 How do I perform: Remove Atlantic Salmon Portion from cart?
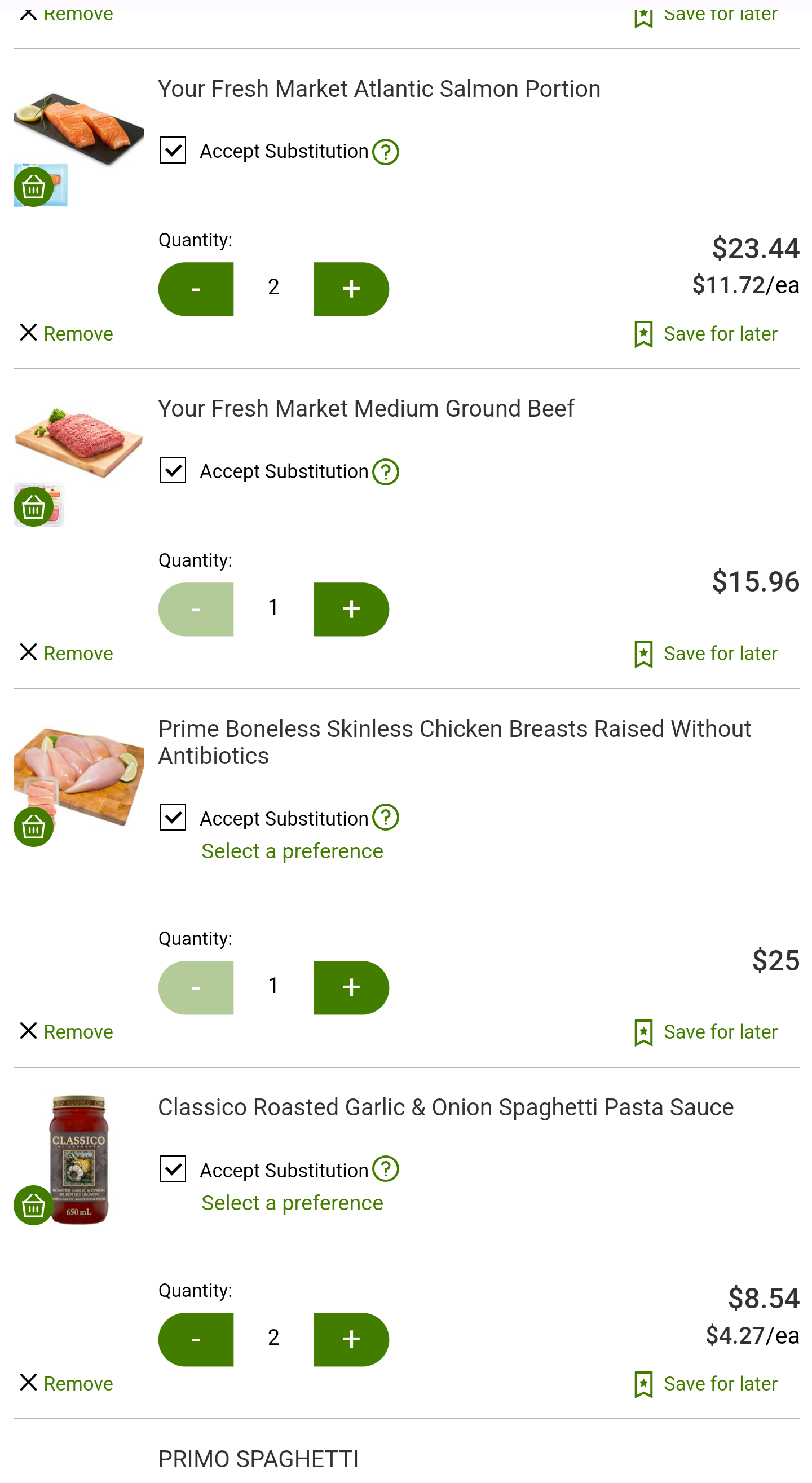(66, 333)
